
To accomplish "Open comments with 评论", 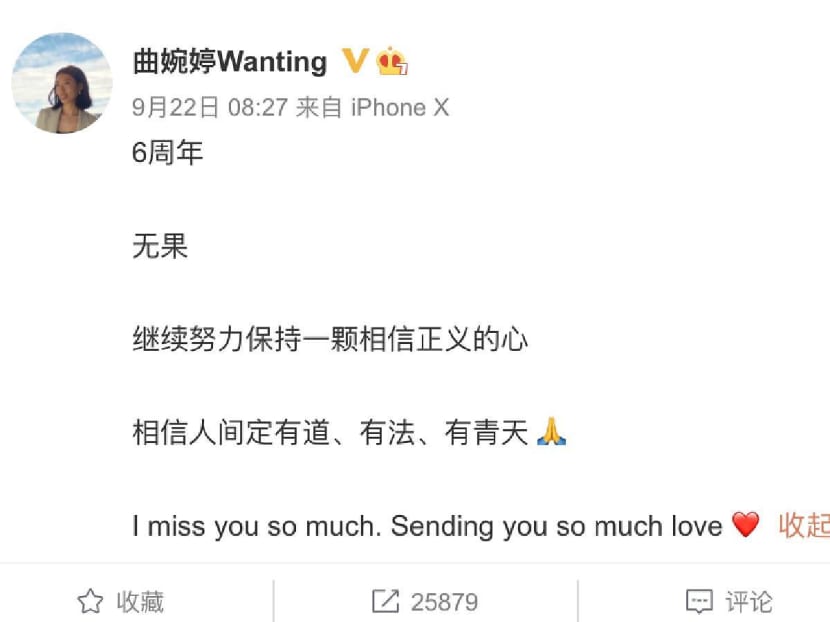I will pos(729,601).
